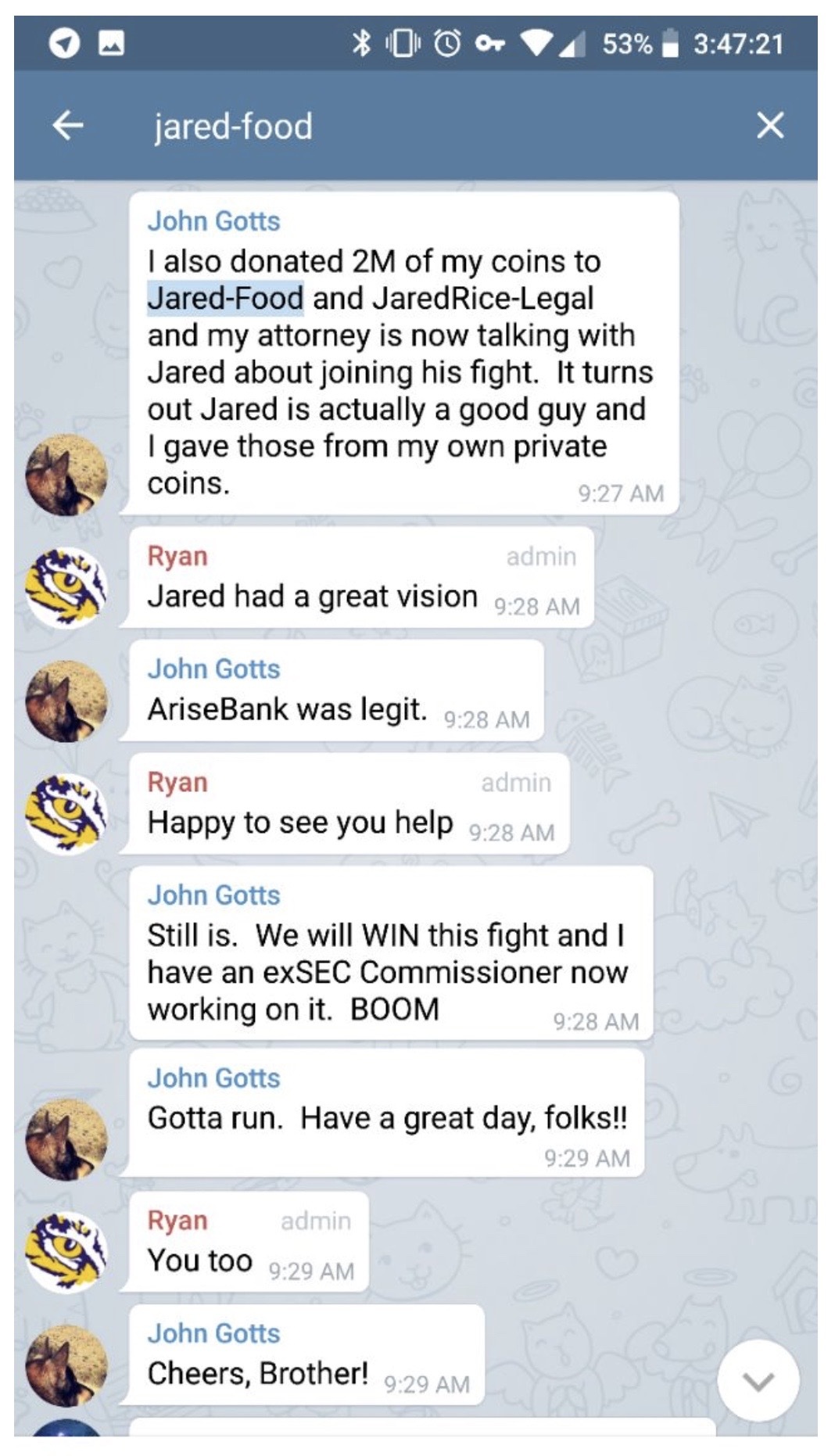Go back using the header arrow
The width and height of the screenshot is (835, 1456).
68,125
